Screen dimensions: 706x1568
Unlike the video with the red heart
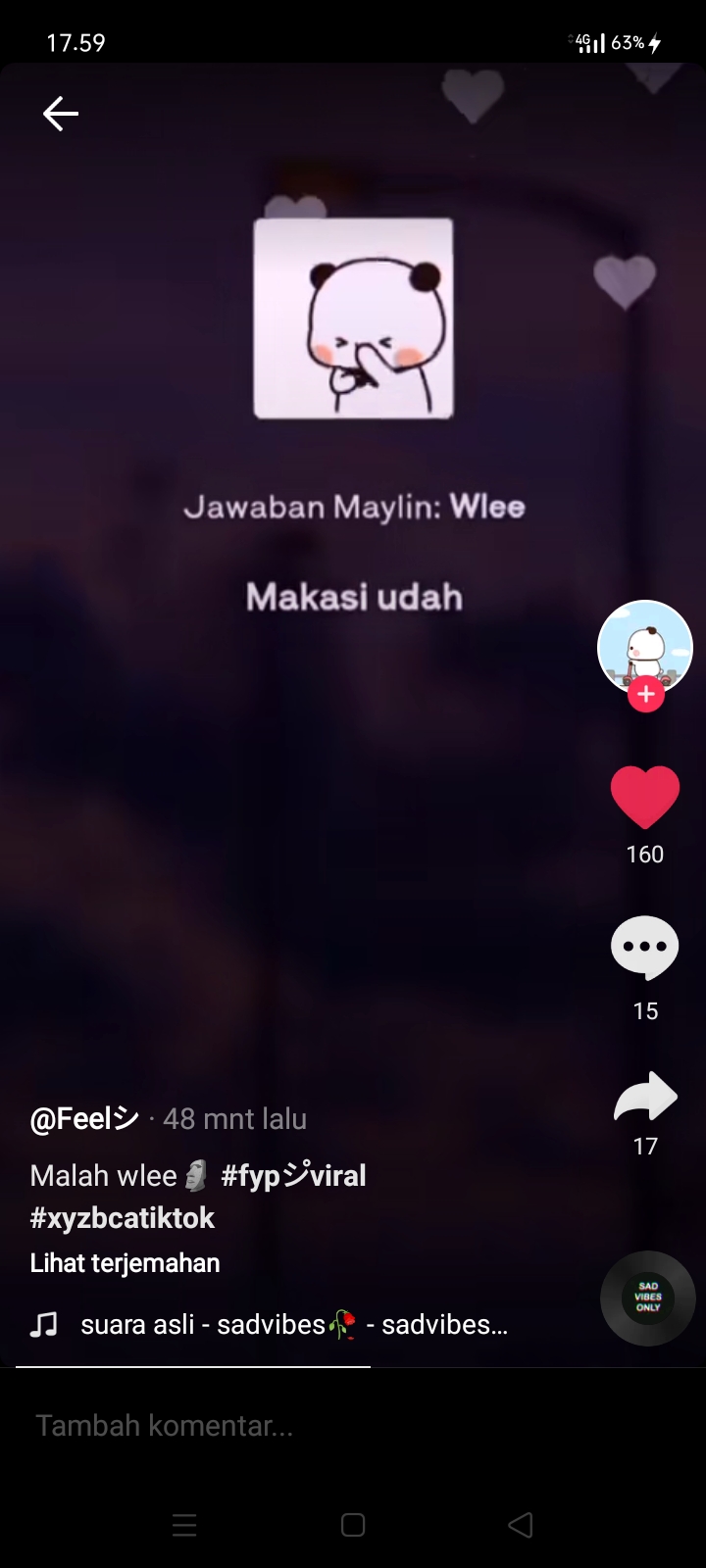click(645, 797)
